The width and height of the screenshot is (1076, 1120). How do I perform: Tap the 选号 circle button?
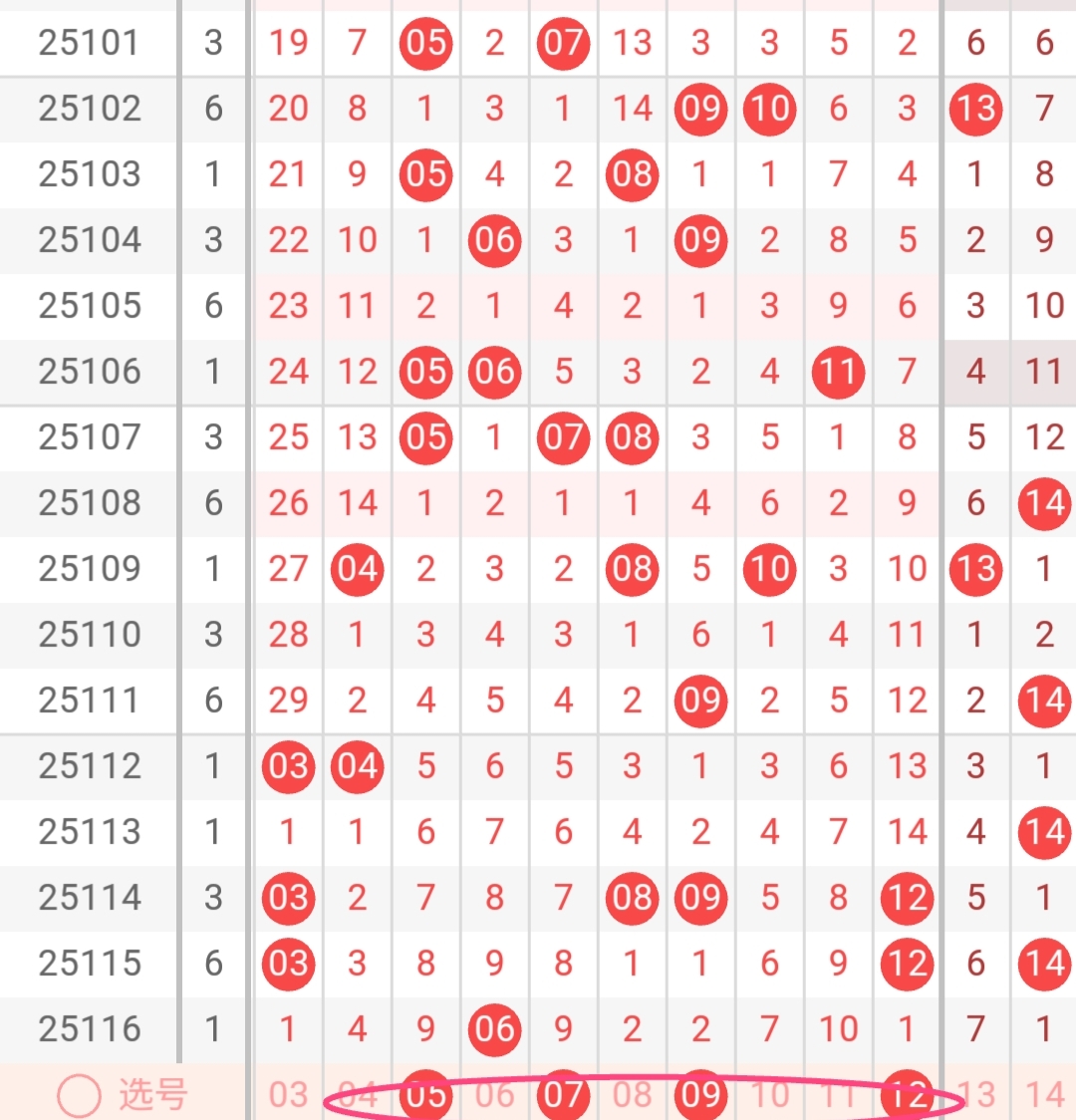[80, 1096]
